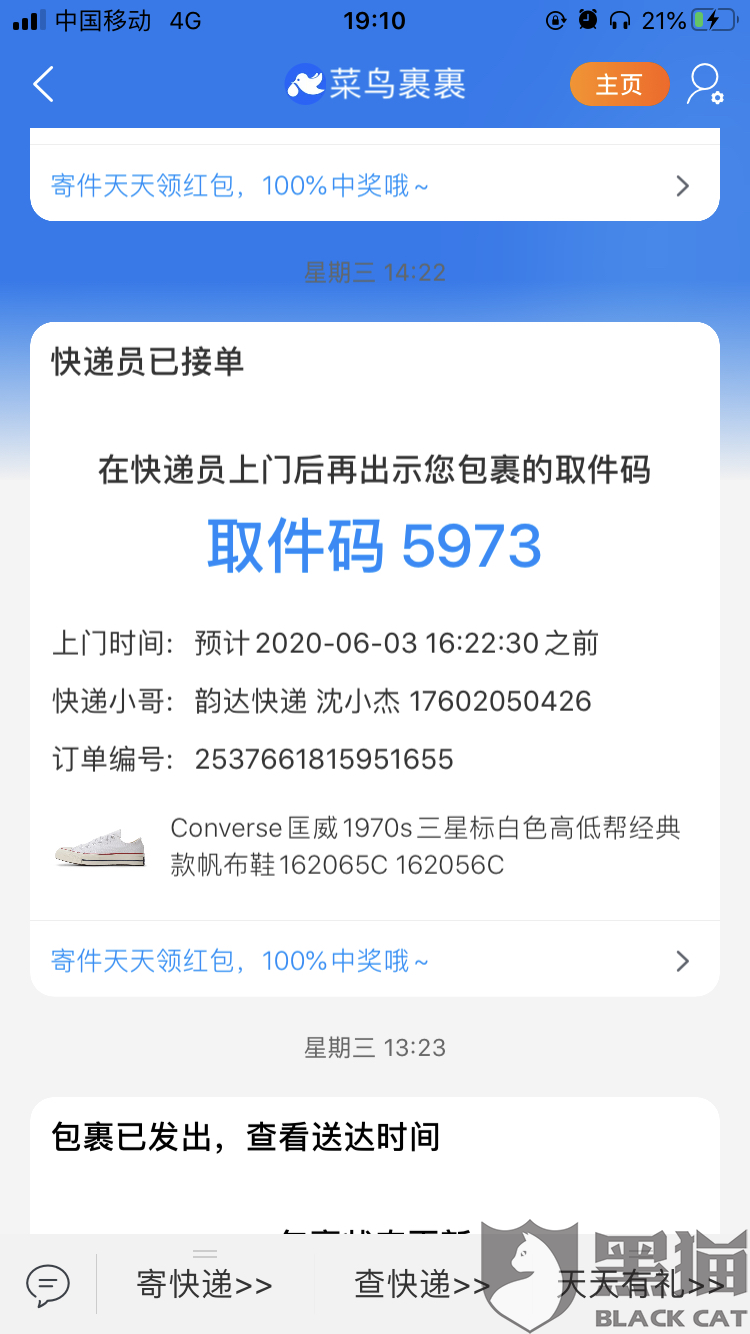
Task: Open the 包裹已发出 message card
Action: (375, 1167)
